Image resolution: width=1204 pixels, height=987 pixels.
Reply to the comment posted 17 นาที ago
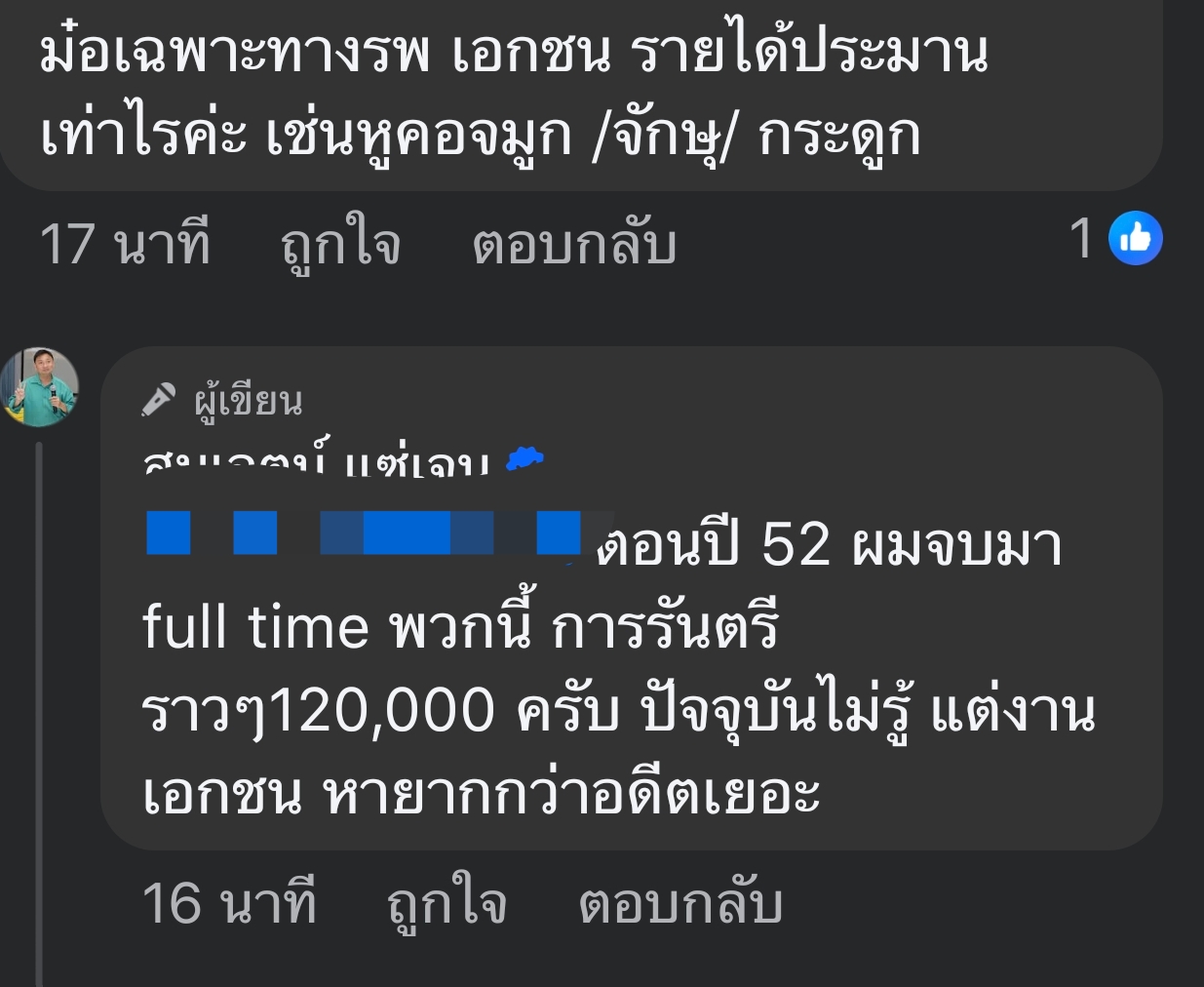click(574, 244)
